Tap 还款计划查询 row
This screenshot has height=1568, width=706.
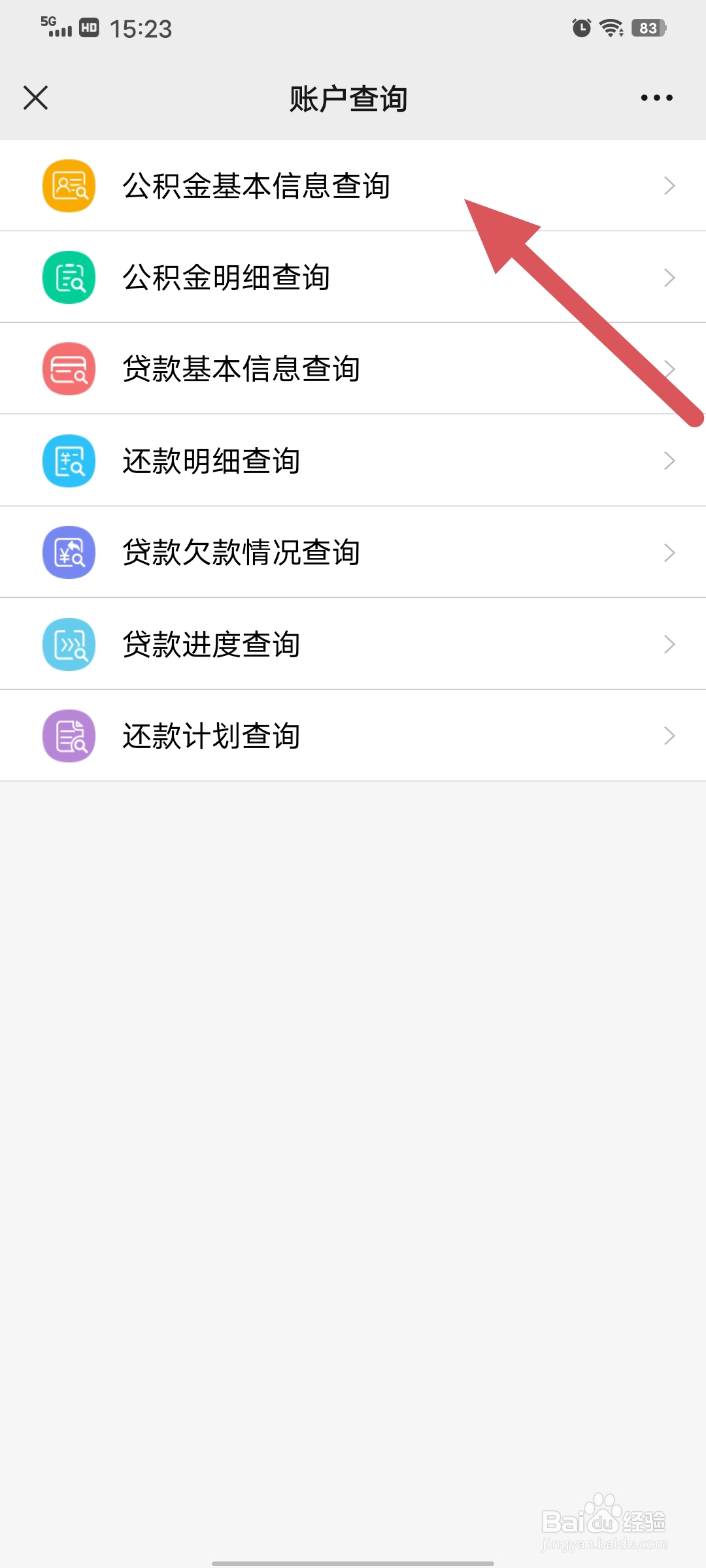click(x=211, y=736)
